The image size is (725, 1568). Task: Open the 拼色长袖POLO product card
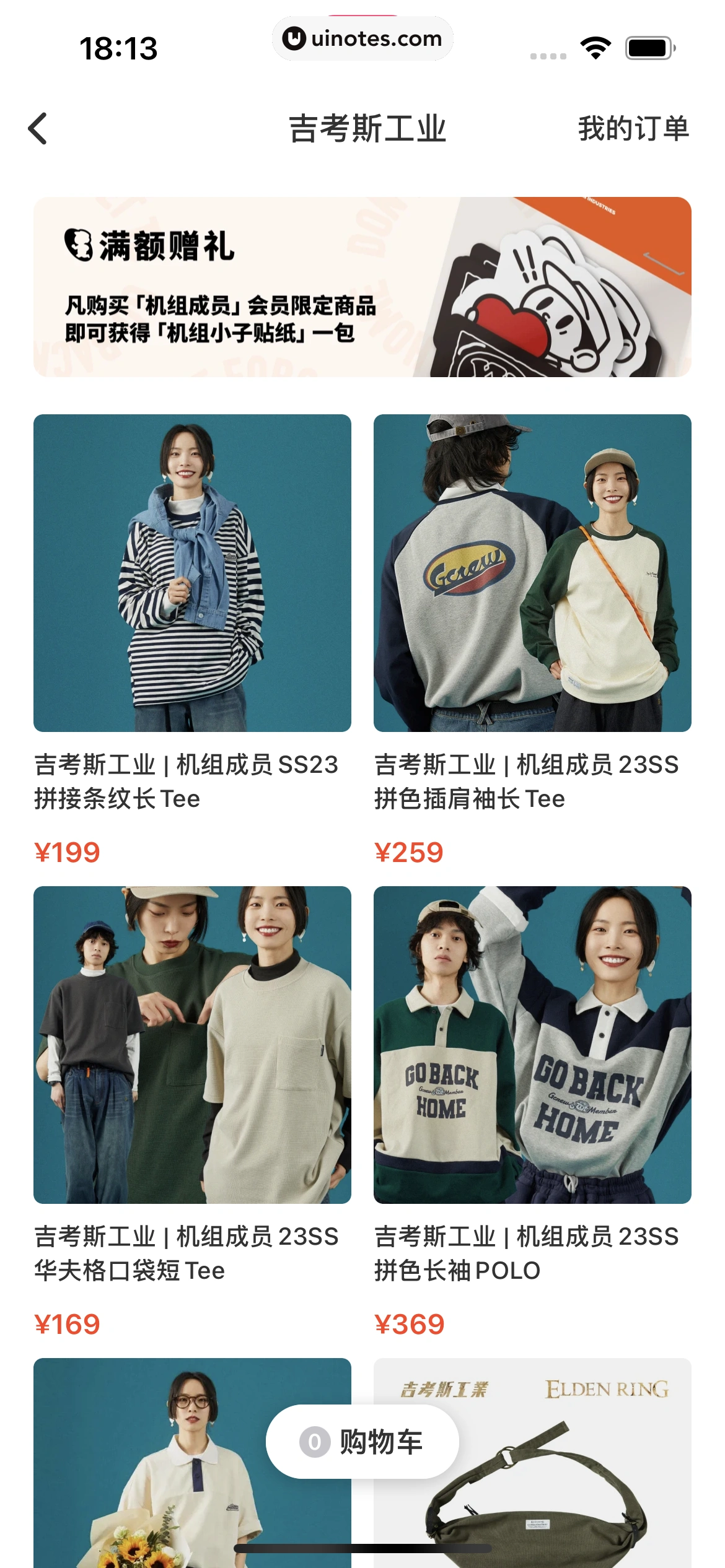coord(532,1045)
